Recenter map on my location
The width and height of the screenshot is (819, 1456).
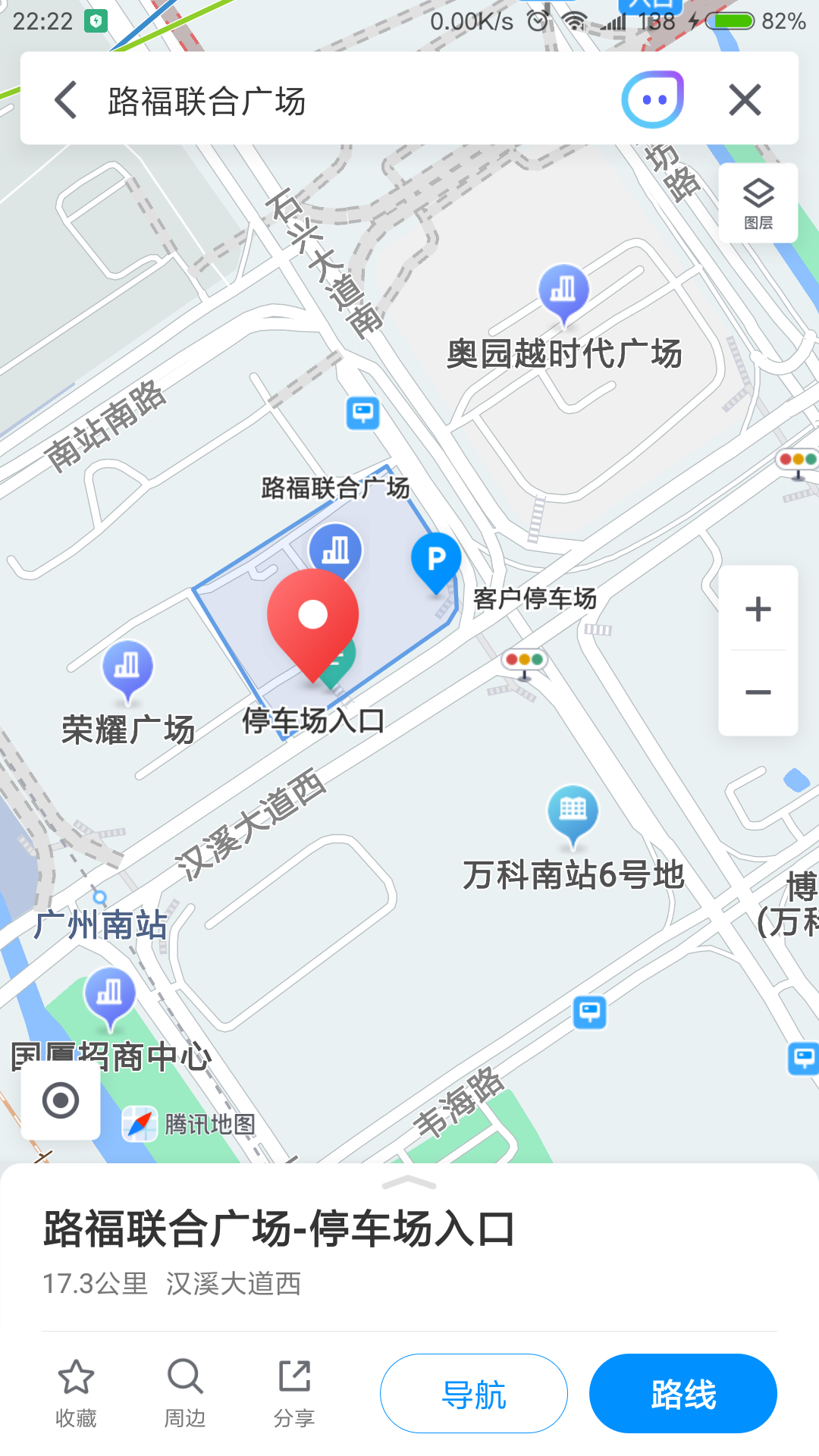(x=61, y=1100)
